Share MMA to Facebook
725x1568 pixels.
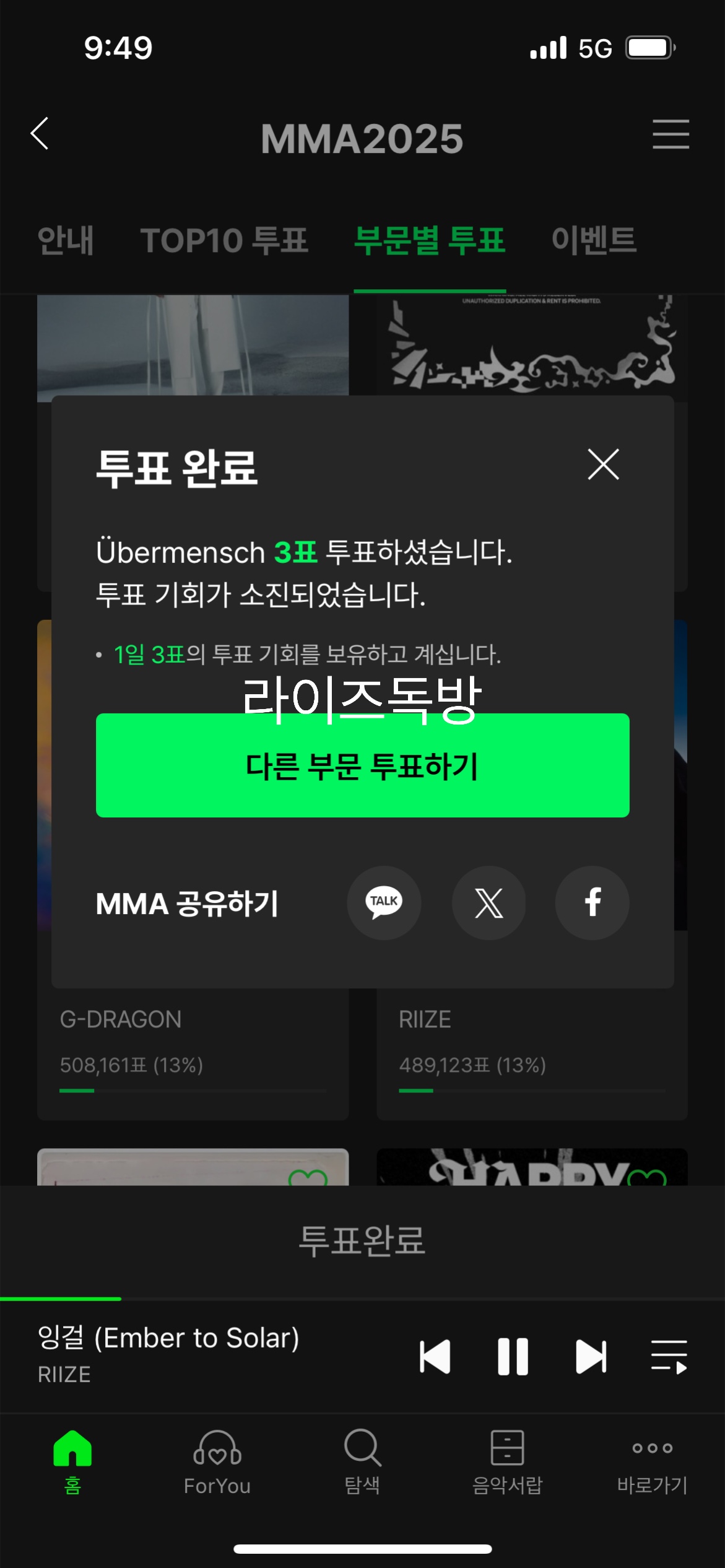(x=592, y=903)
